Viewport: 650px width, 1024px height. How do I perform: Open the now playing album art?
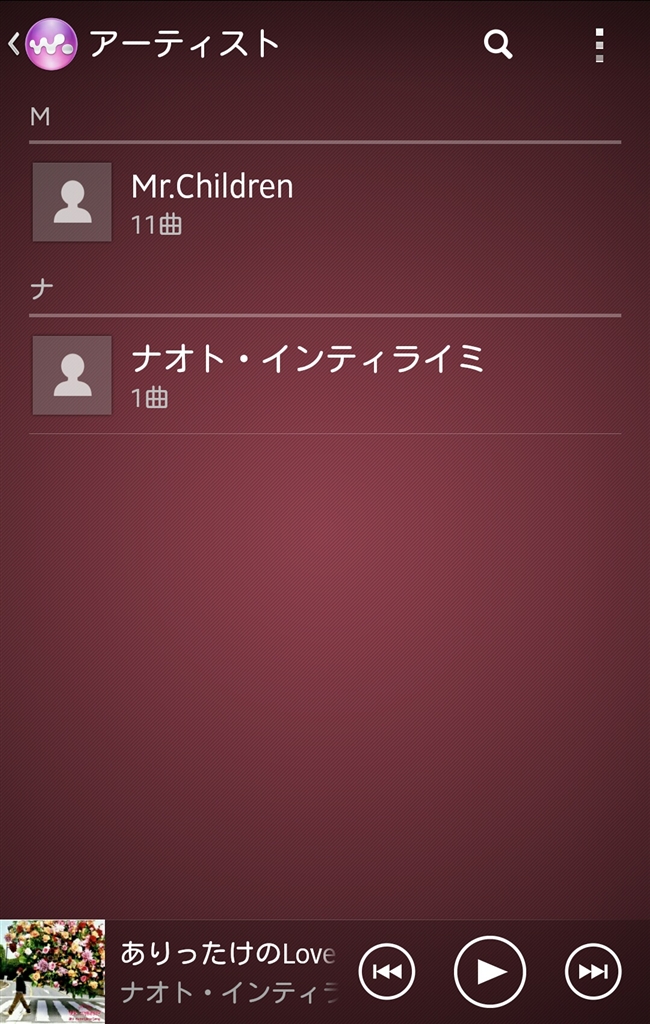52,971
